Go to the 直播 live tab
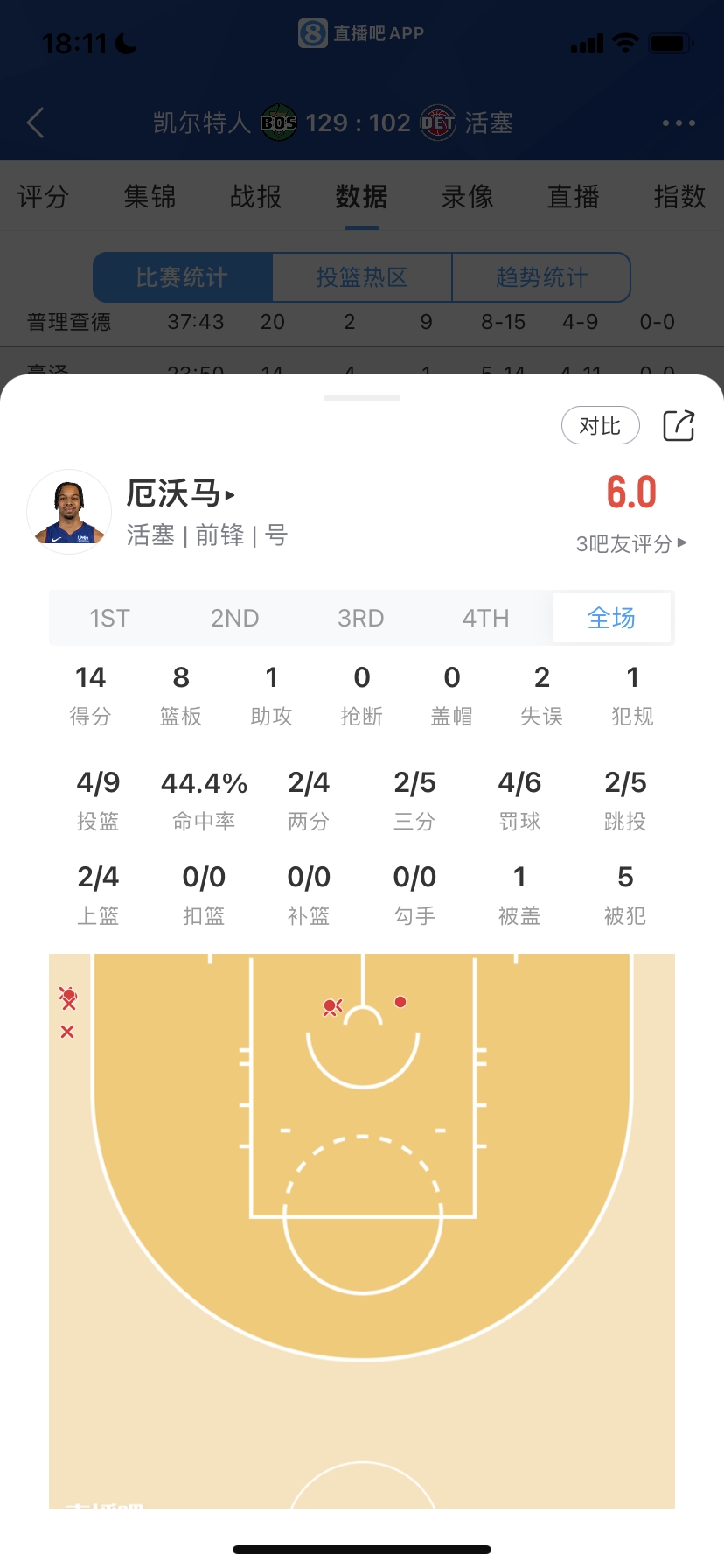This screenshot has height=1568, width=724. pyautogui.click(x=573, y=197)
